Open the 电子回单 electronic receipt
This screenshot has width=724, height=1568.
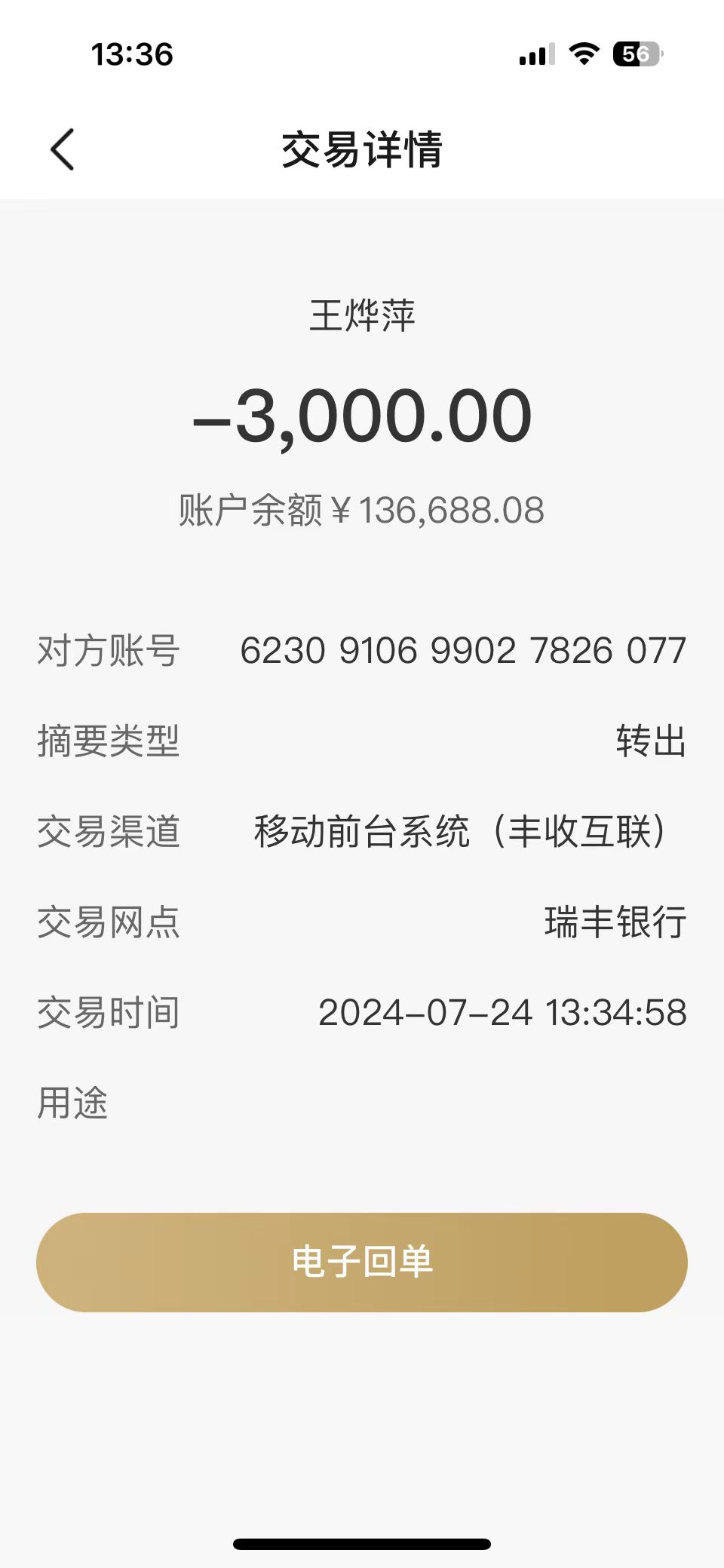coord(362,1262)
